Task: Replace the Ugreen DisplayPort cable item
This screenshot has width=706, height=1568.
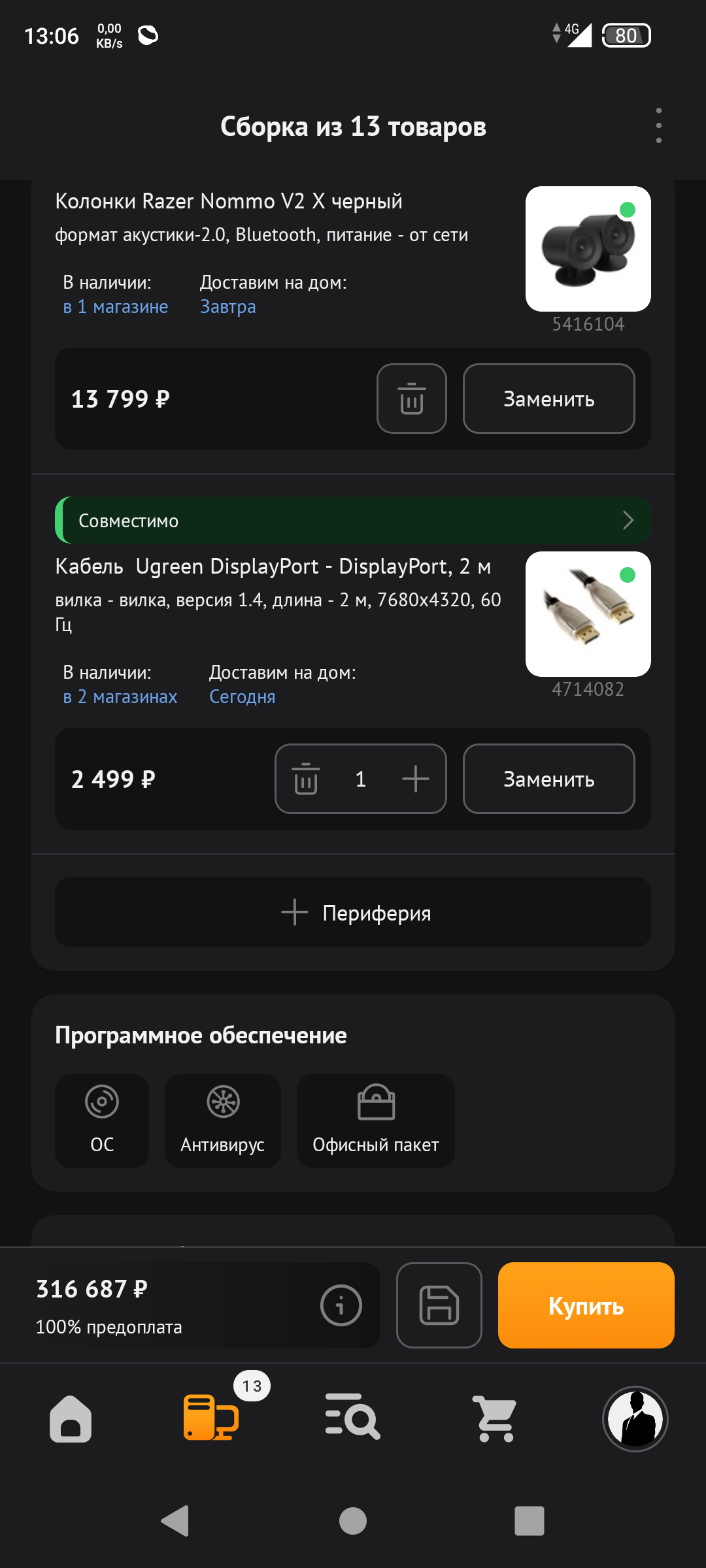Action: (x=548, y=779)
